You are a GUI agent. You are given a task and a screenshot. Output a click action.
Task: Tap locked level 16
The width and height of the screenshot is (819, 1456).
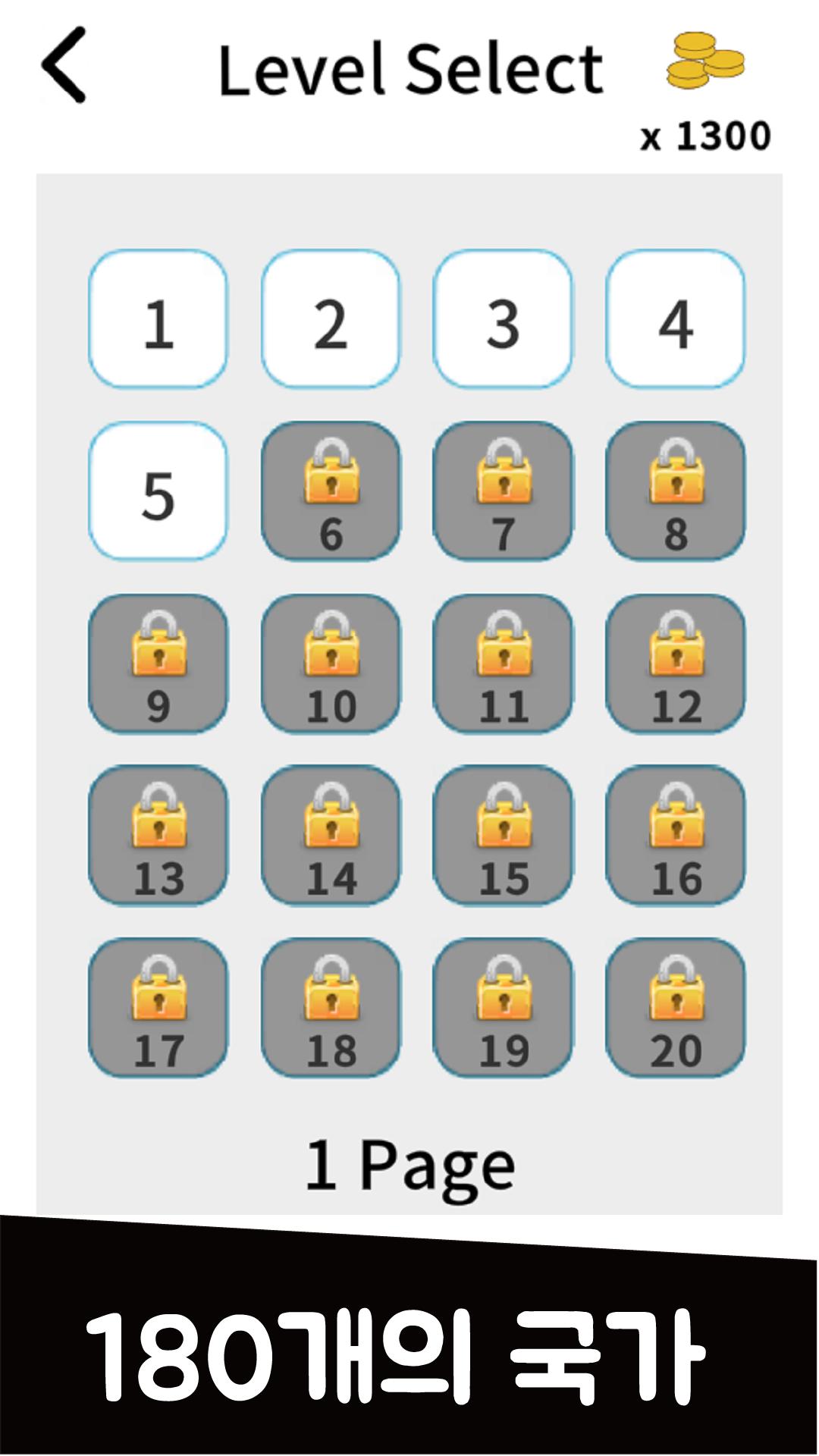coord(675,836)
